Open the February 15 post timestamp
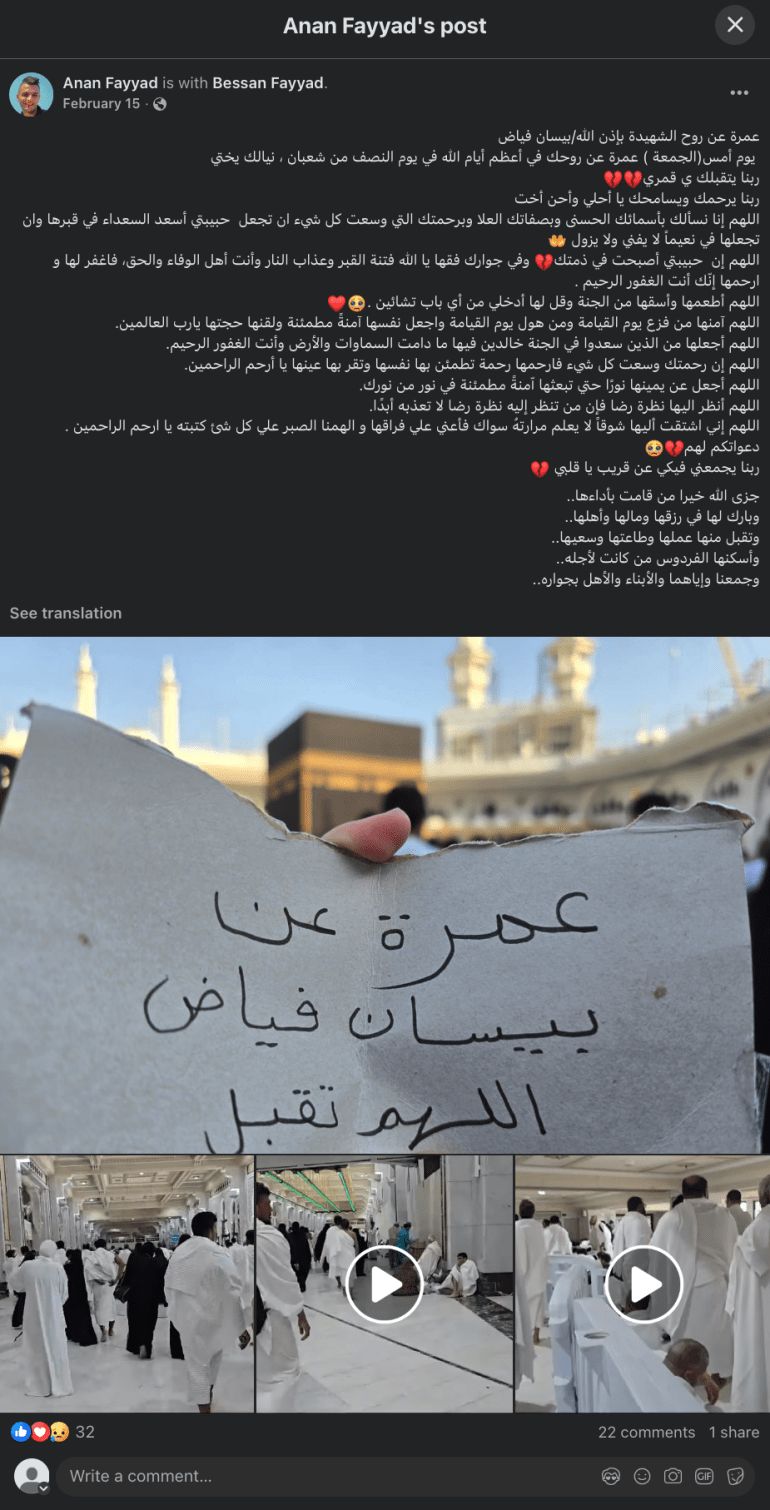The width and height of the screenshot is (770, 1510). [101, 103]
